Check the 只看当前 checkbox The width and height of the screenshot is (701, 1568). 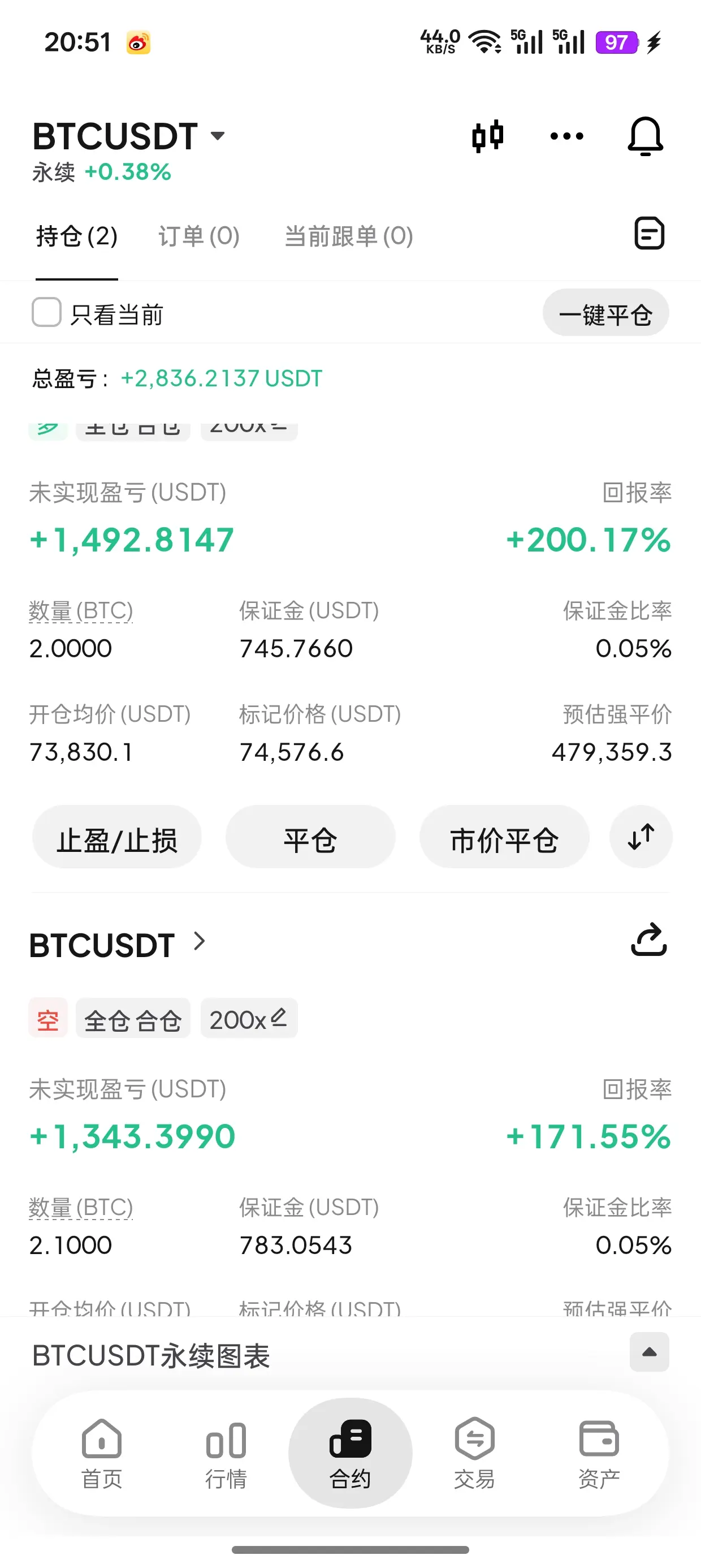click(x=47, y=312)
